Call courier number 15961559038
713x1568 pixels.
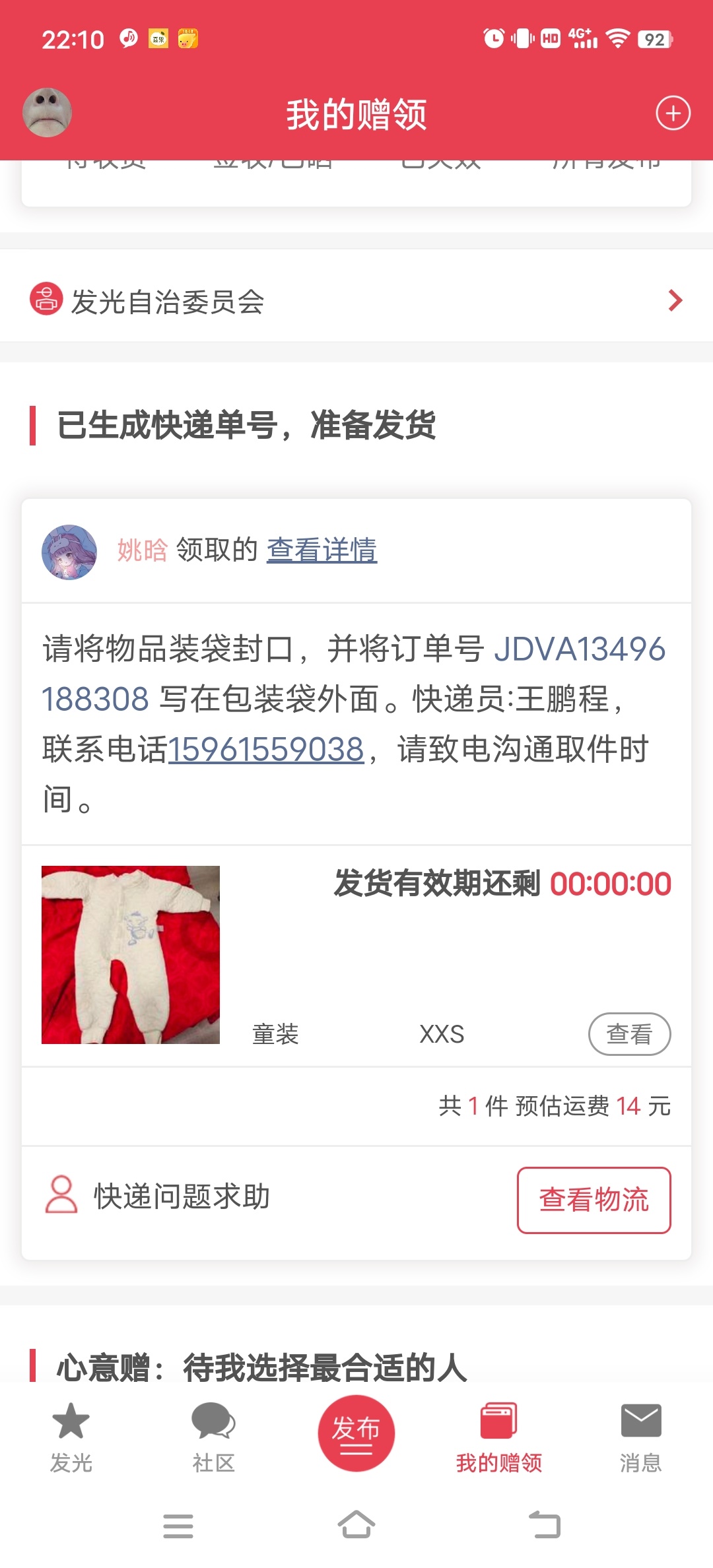[x=266, y=750]
